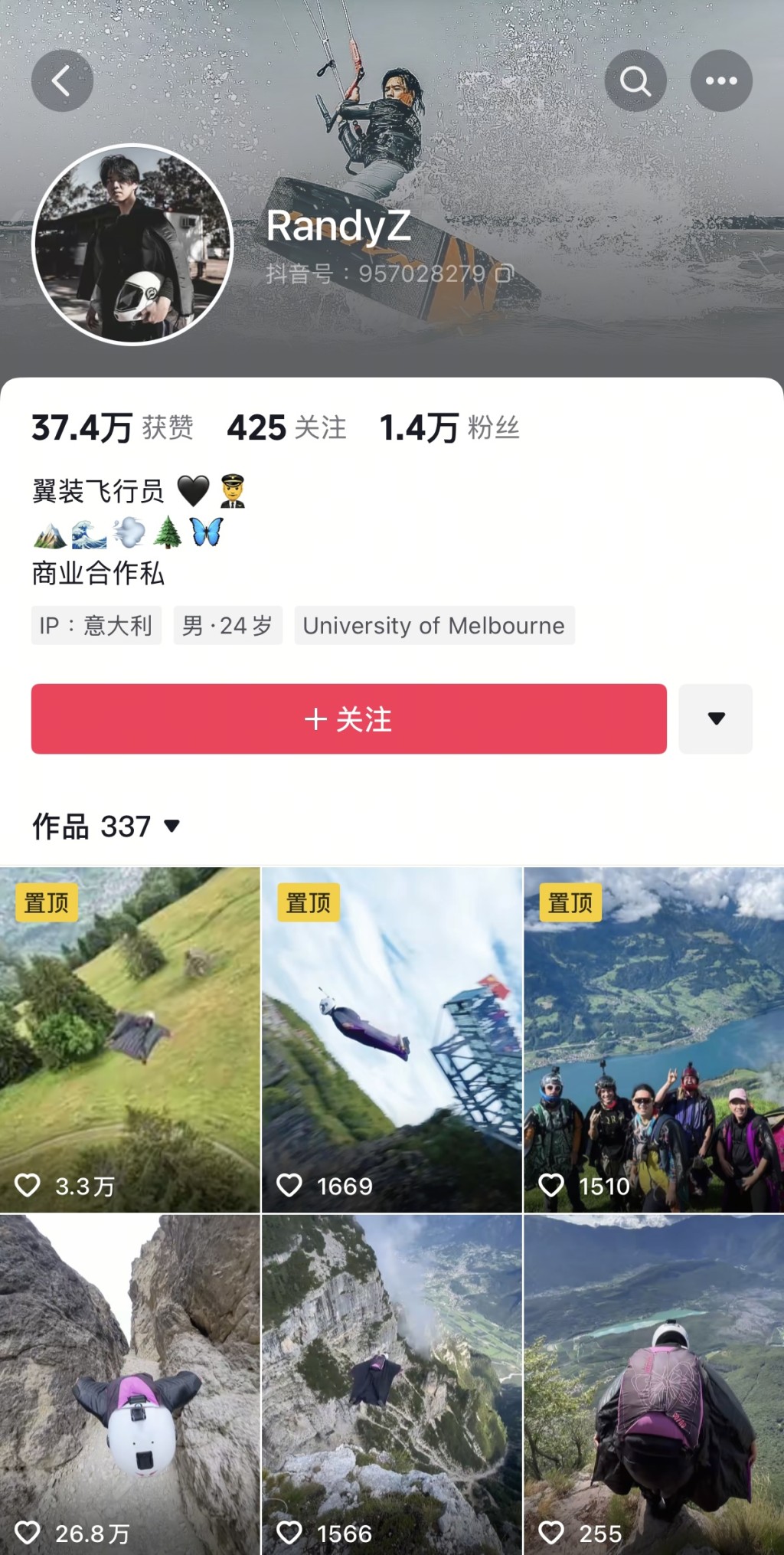The height and width of the screenshot is (1555, 784).
Task: Follow RandyZ with the red 关注 button
Action: click(348, 719)
